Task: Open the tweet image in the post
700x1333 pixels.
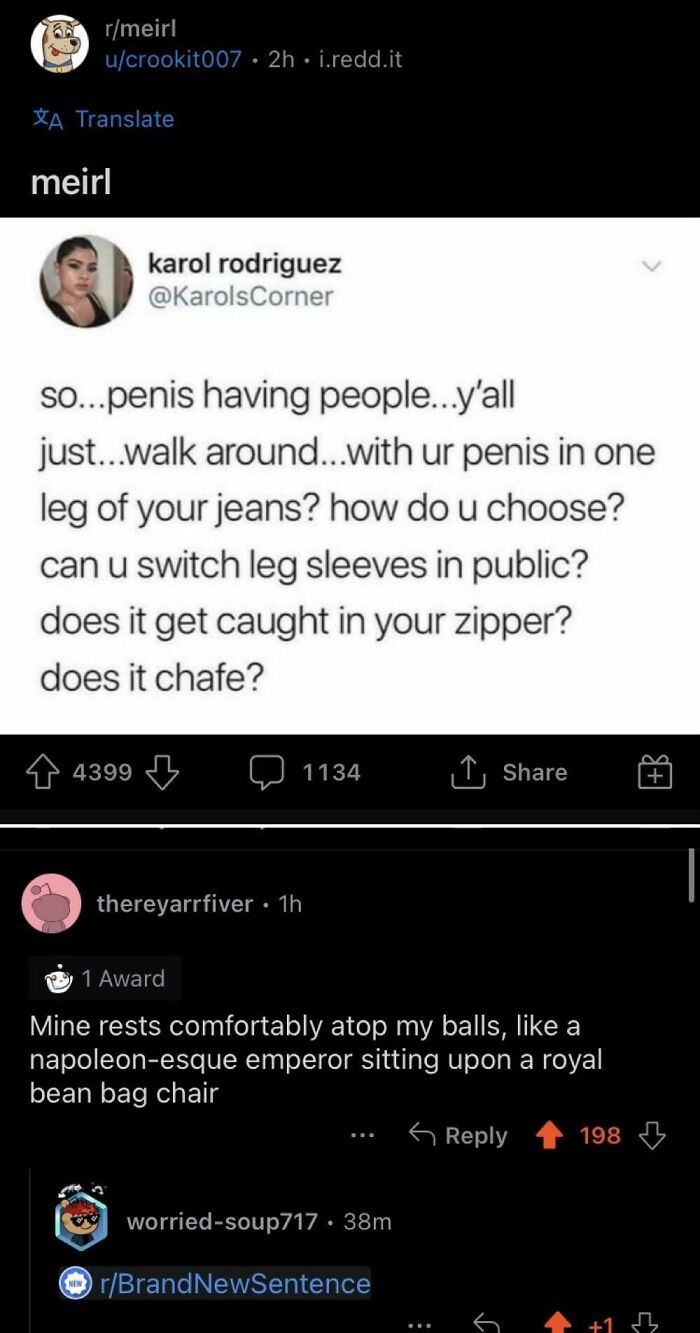Action: (350, 476)
